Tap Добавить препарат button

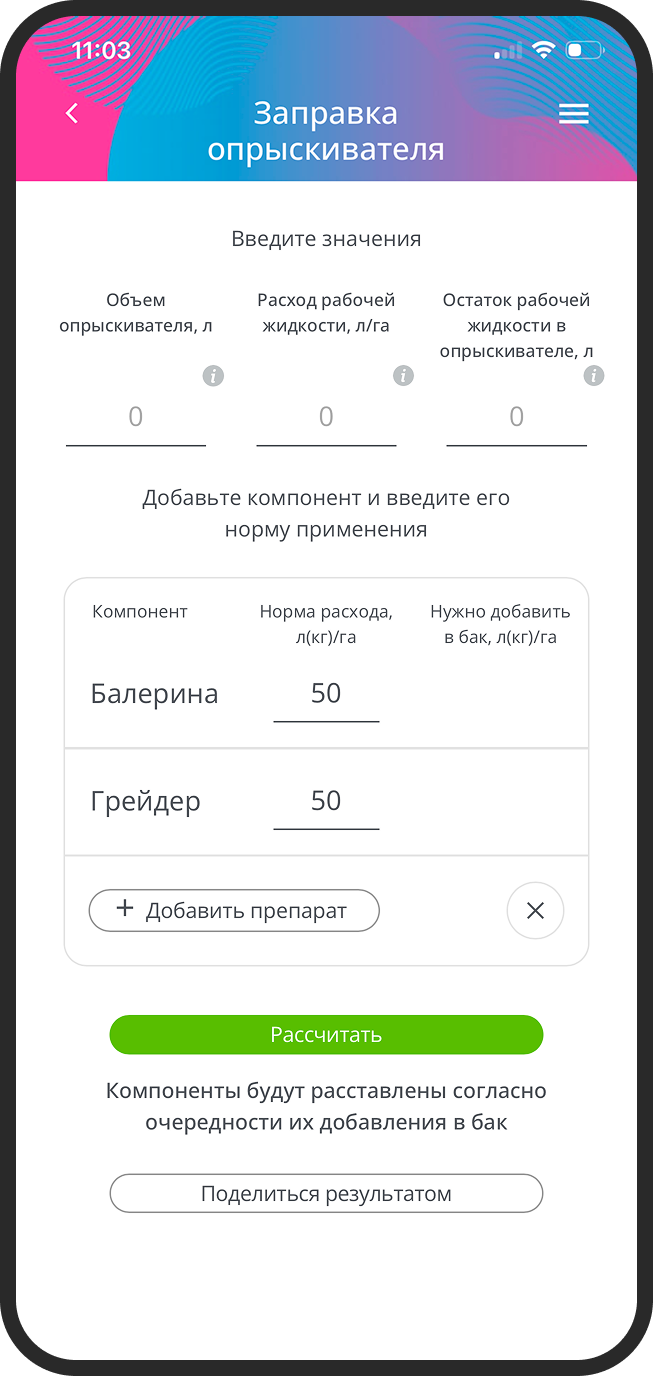[234, 911]
